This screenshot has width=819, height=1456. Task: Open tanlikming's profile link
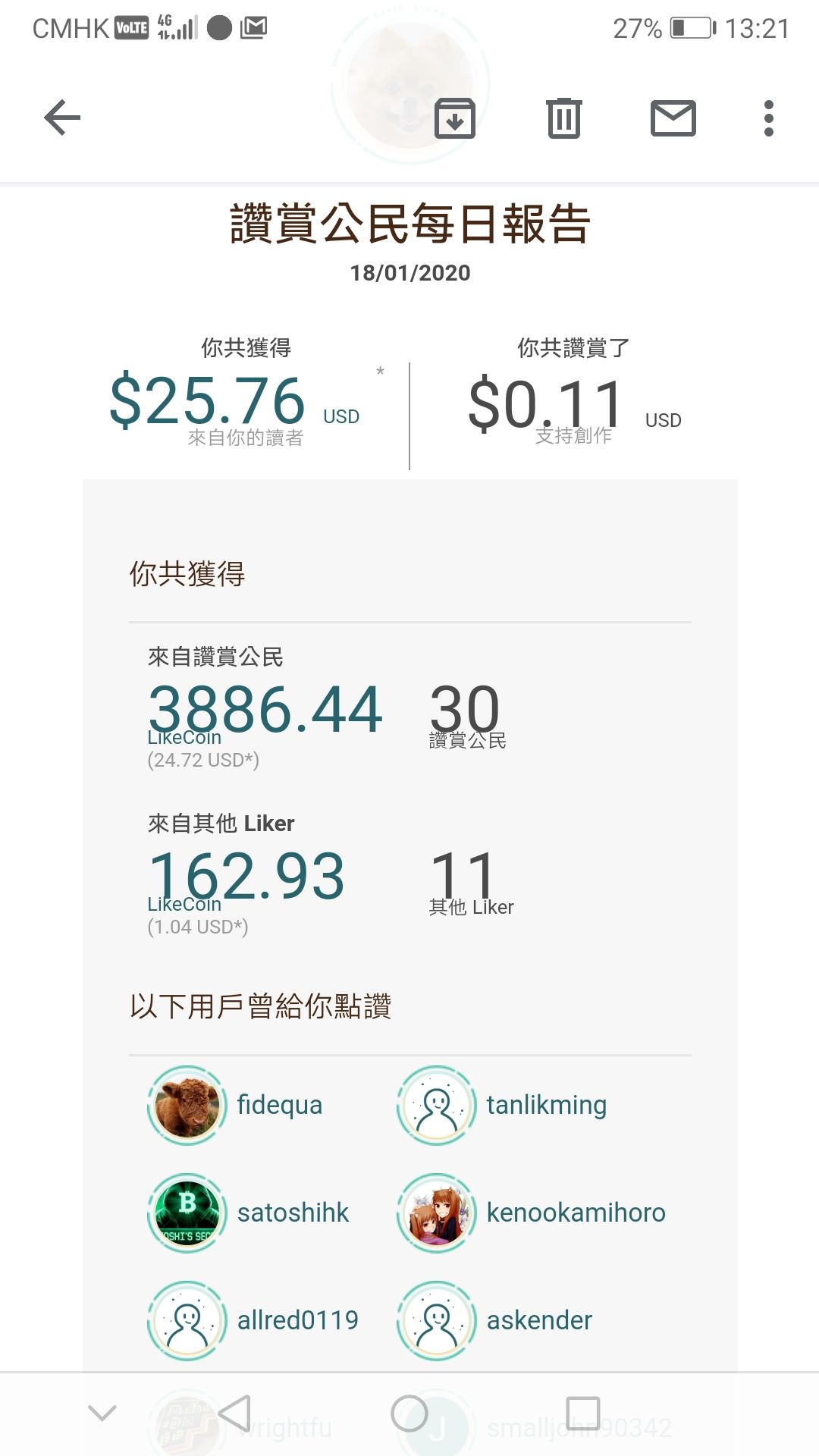pos(546,1105)
